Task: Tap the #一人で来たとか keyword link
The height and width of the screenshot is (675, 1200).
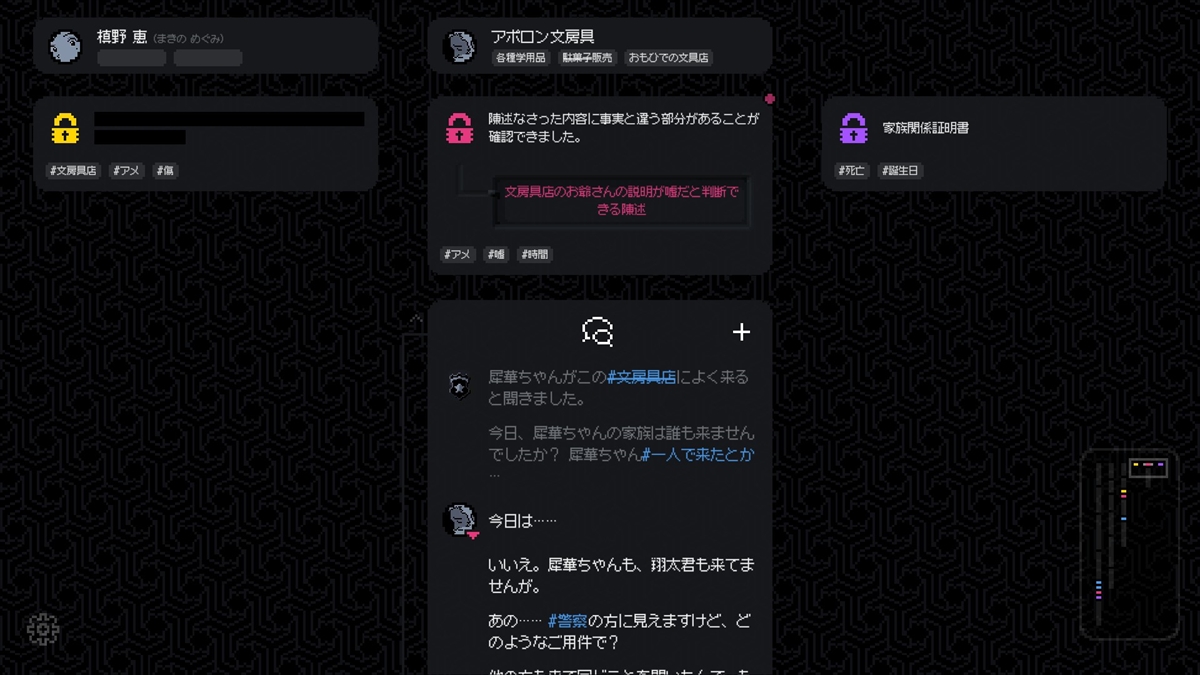Action: coord(698,455)
